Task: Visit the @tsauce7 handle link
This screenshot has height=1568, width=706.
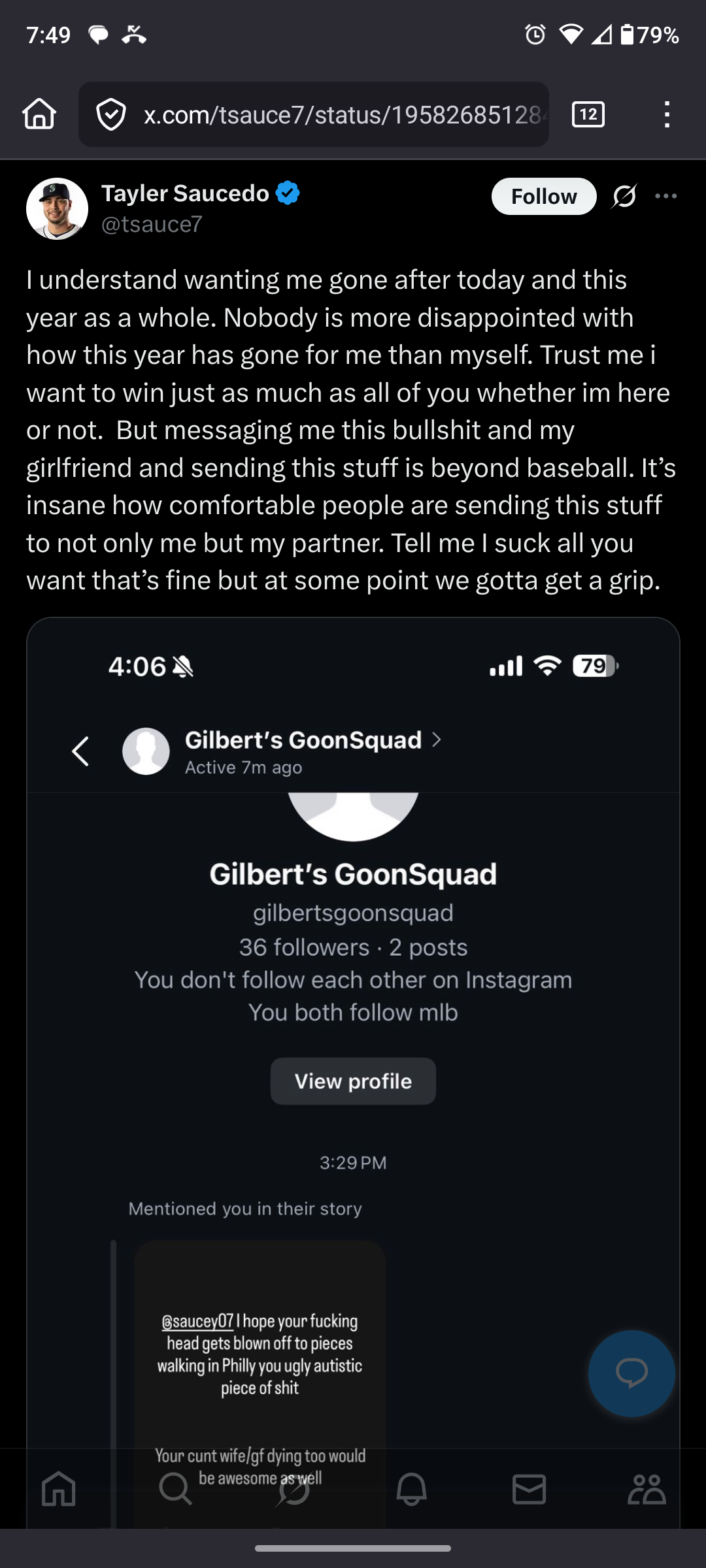Action: pyautogui.click(x=152, y=224)
